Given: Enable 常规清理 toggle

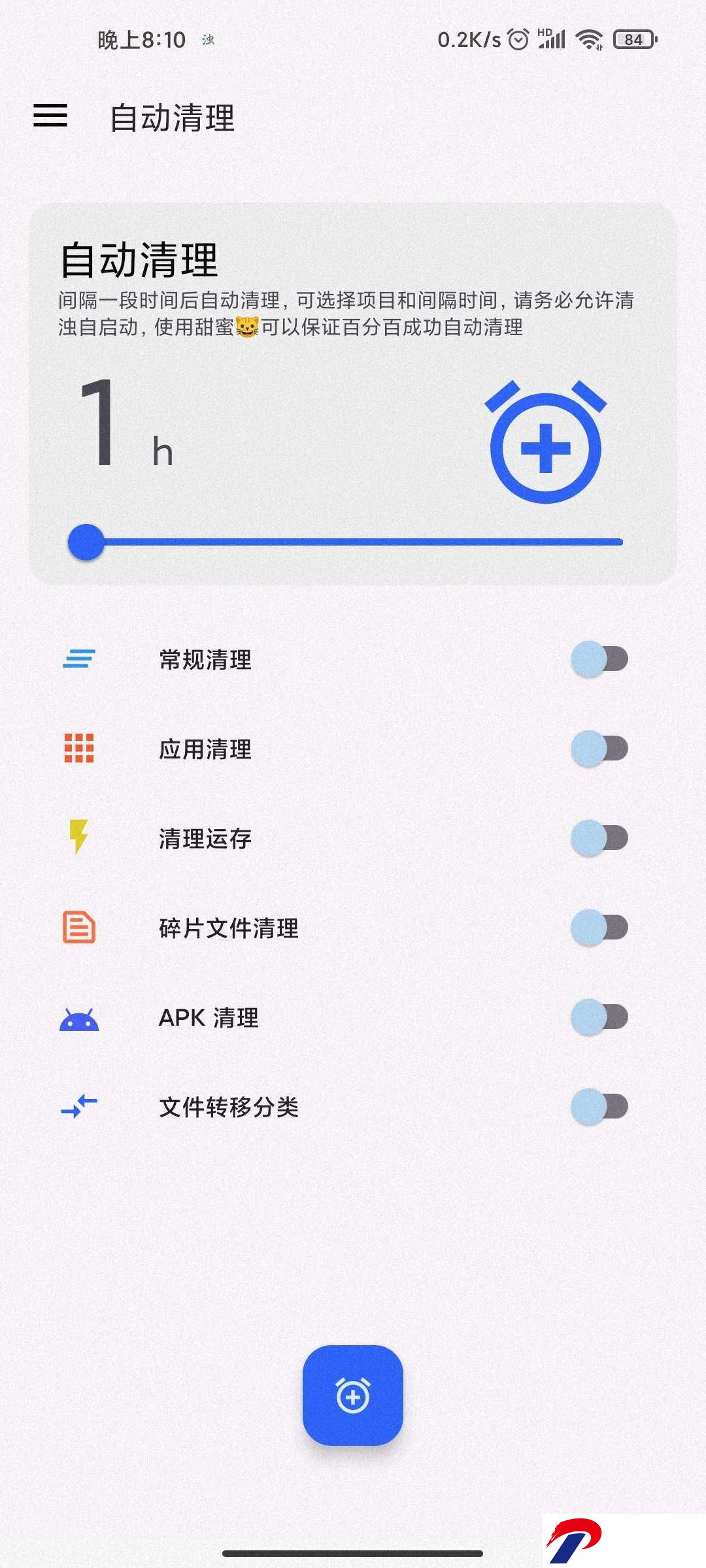Looking at the screenshot, I should [599, 659].
